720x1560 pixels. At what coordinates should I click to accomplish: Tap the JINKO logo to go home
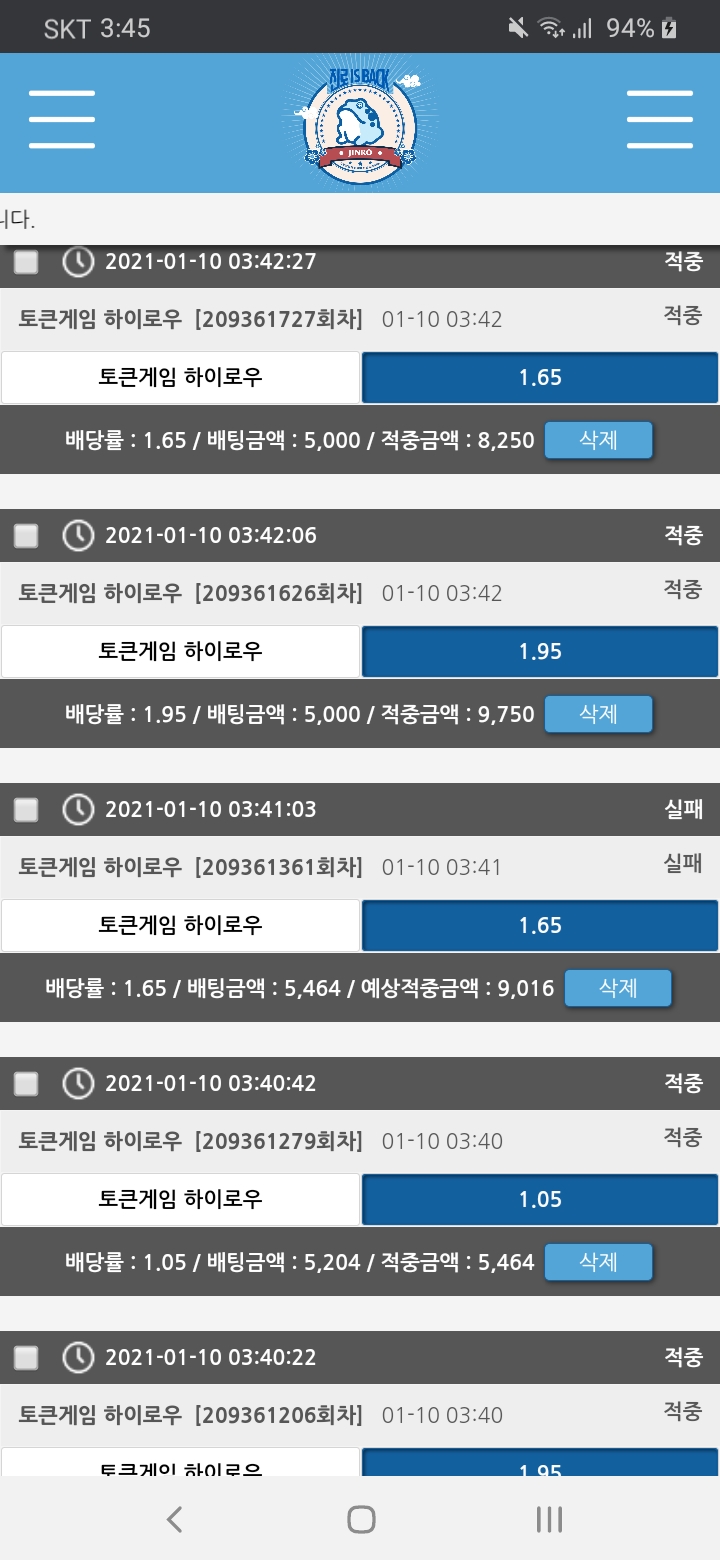(360, 122)
